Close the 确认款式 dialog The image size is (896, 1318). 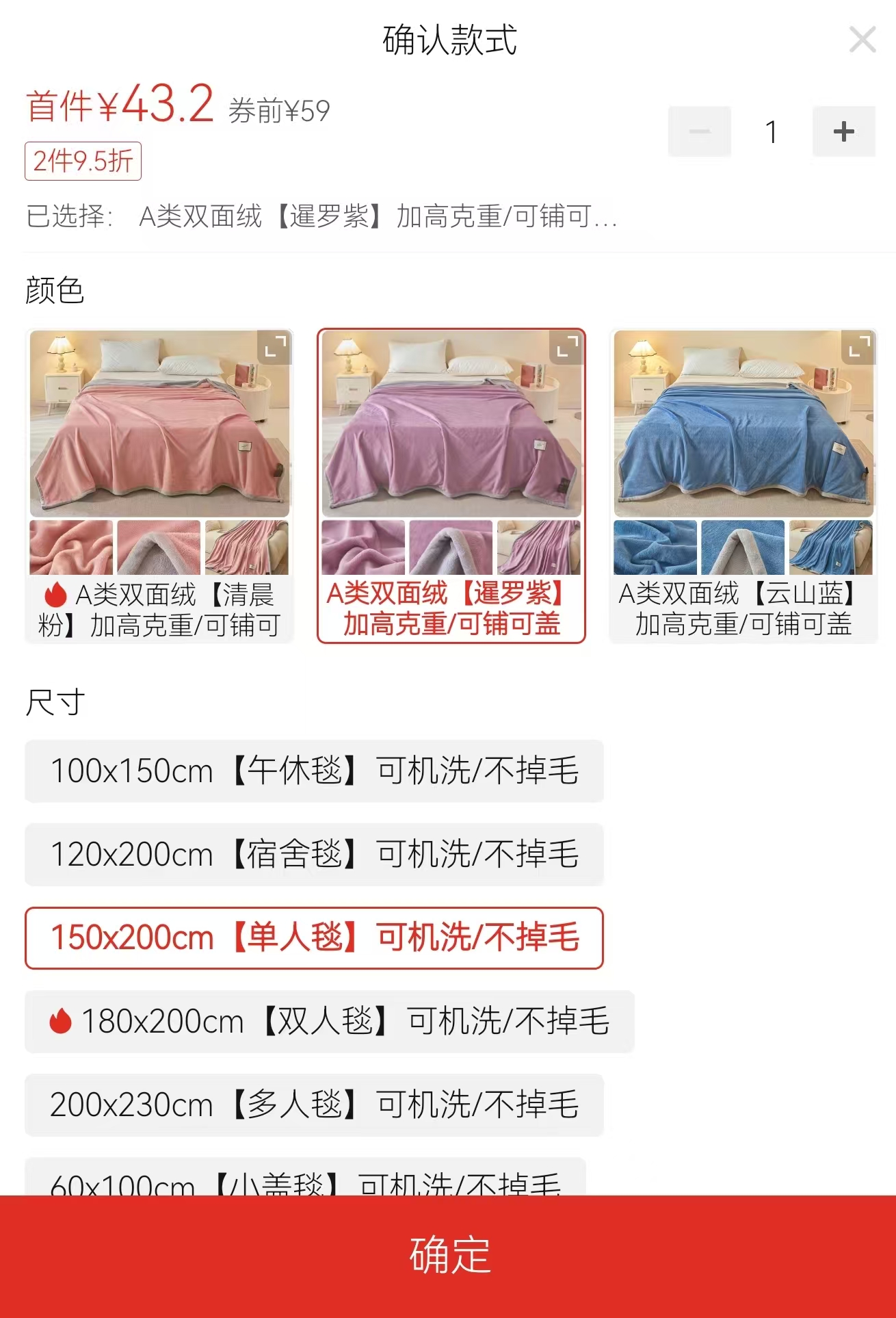862,40
